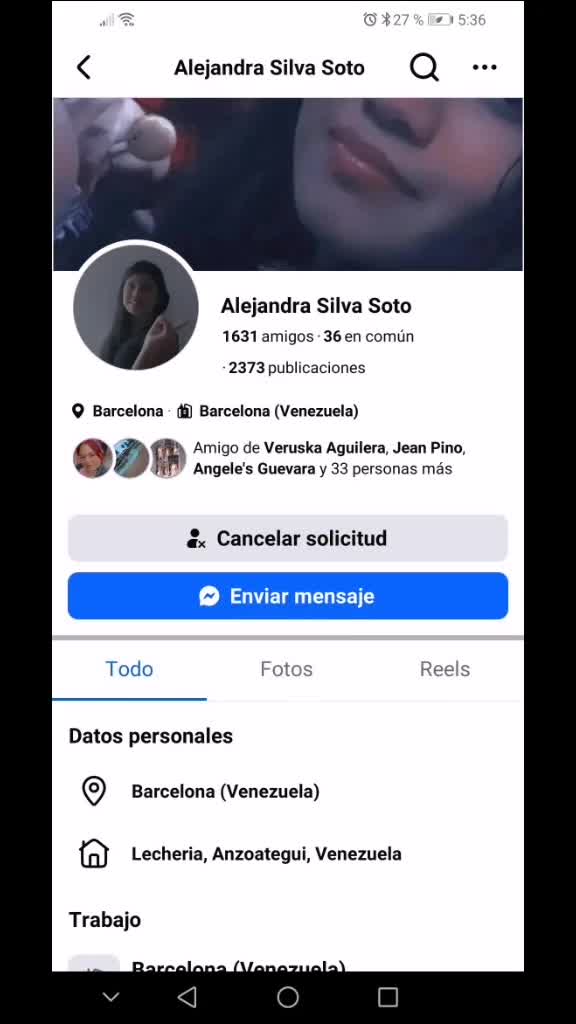View the cover photo
Screen dimensions: 576x1024
click(288, 184)
